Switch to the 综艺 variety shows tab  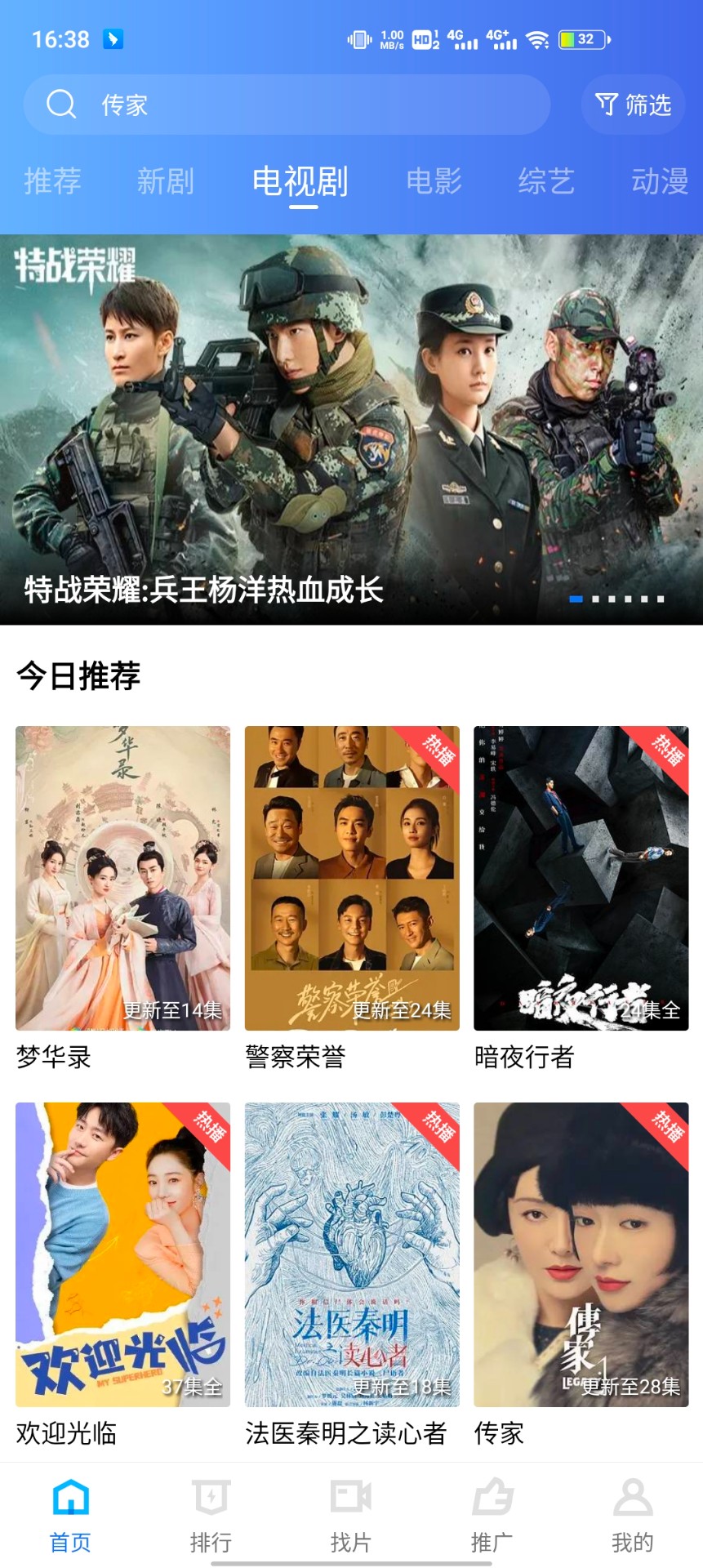[x=547, y=181]
